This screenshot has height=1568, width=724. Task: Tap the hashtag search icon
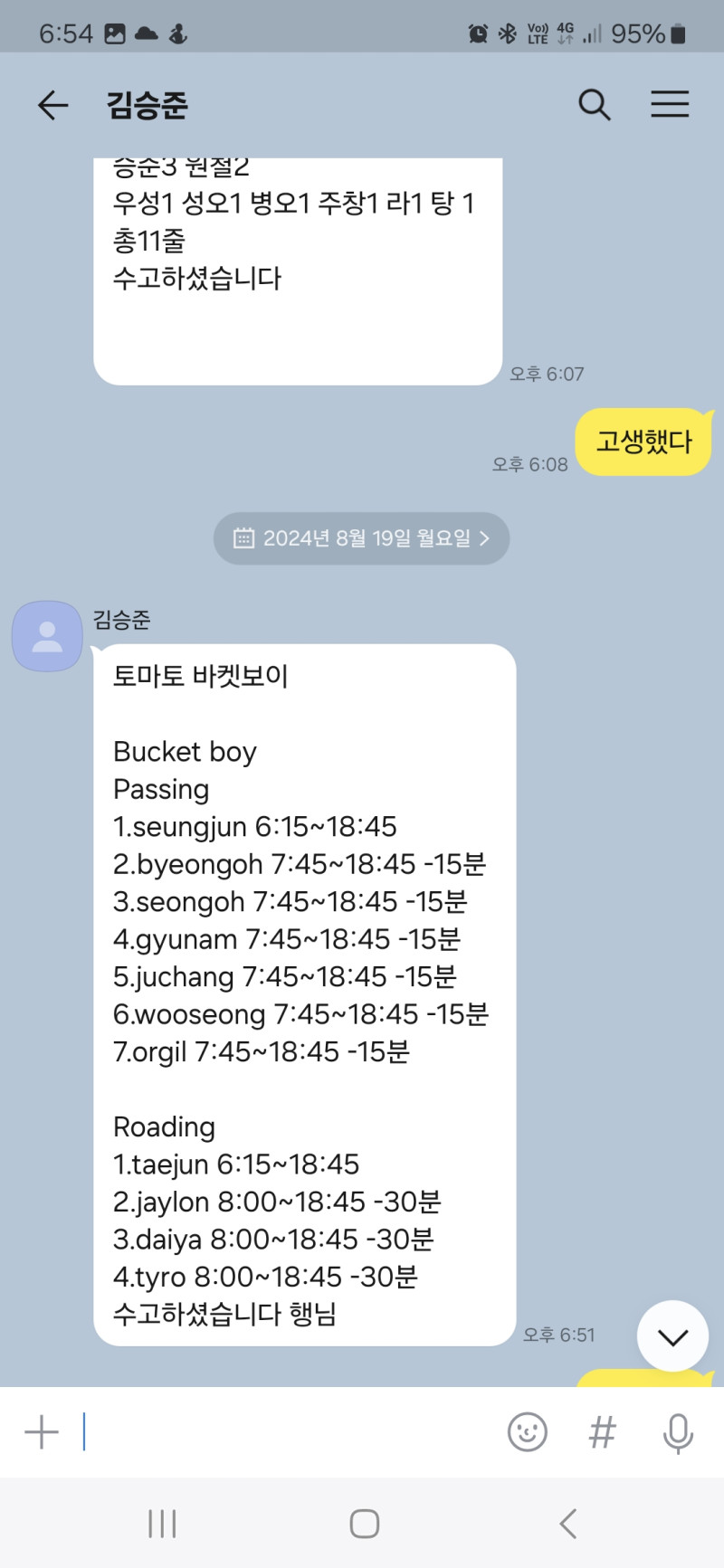point(602,1432)
